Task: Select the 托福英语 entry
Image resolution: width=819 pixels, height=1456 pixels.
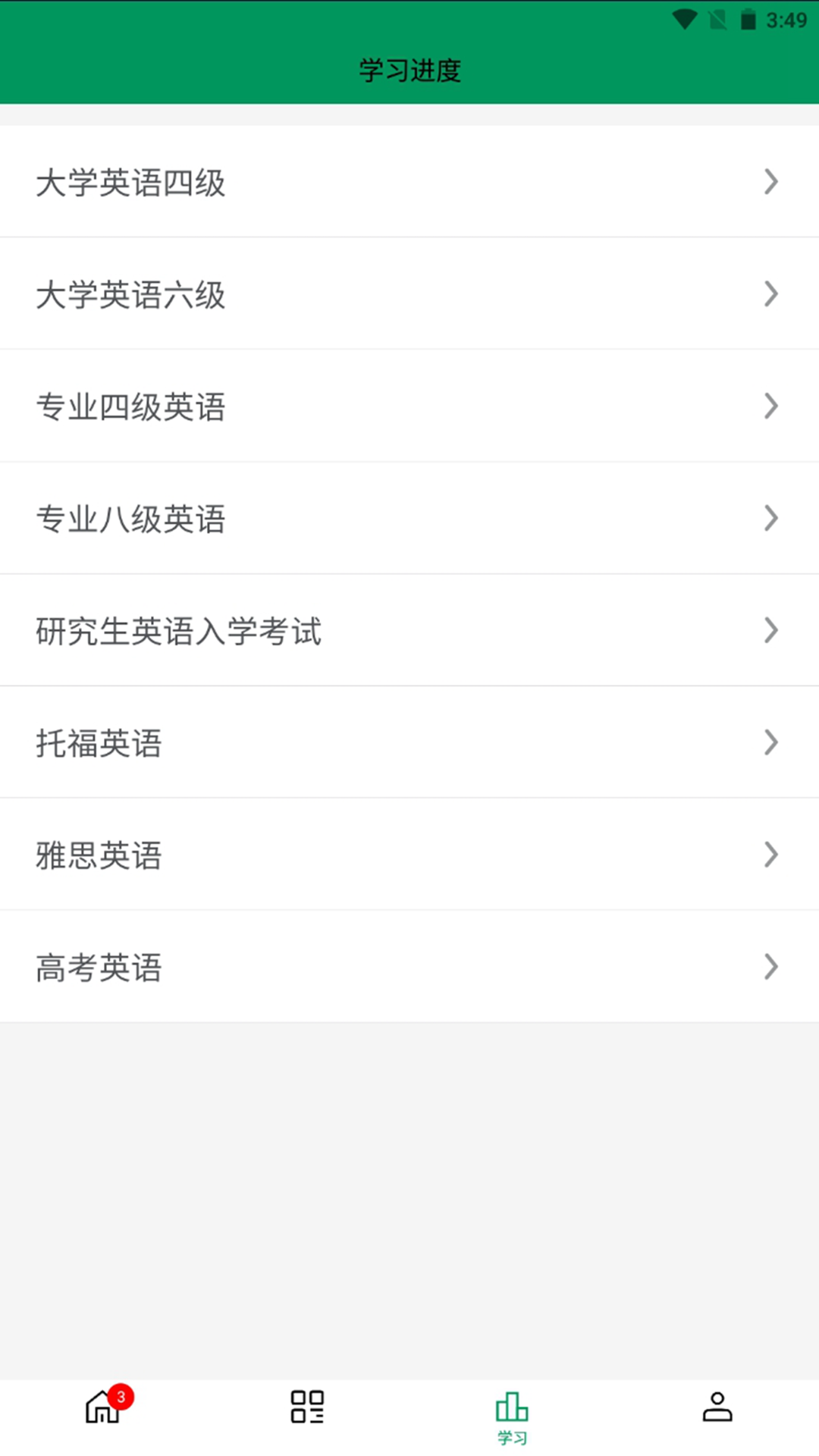Action: [409, 743]
